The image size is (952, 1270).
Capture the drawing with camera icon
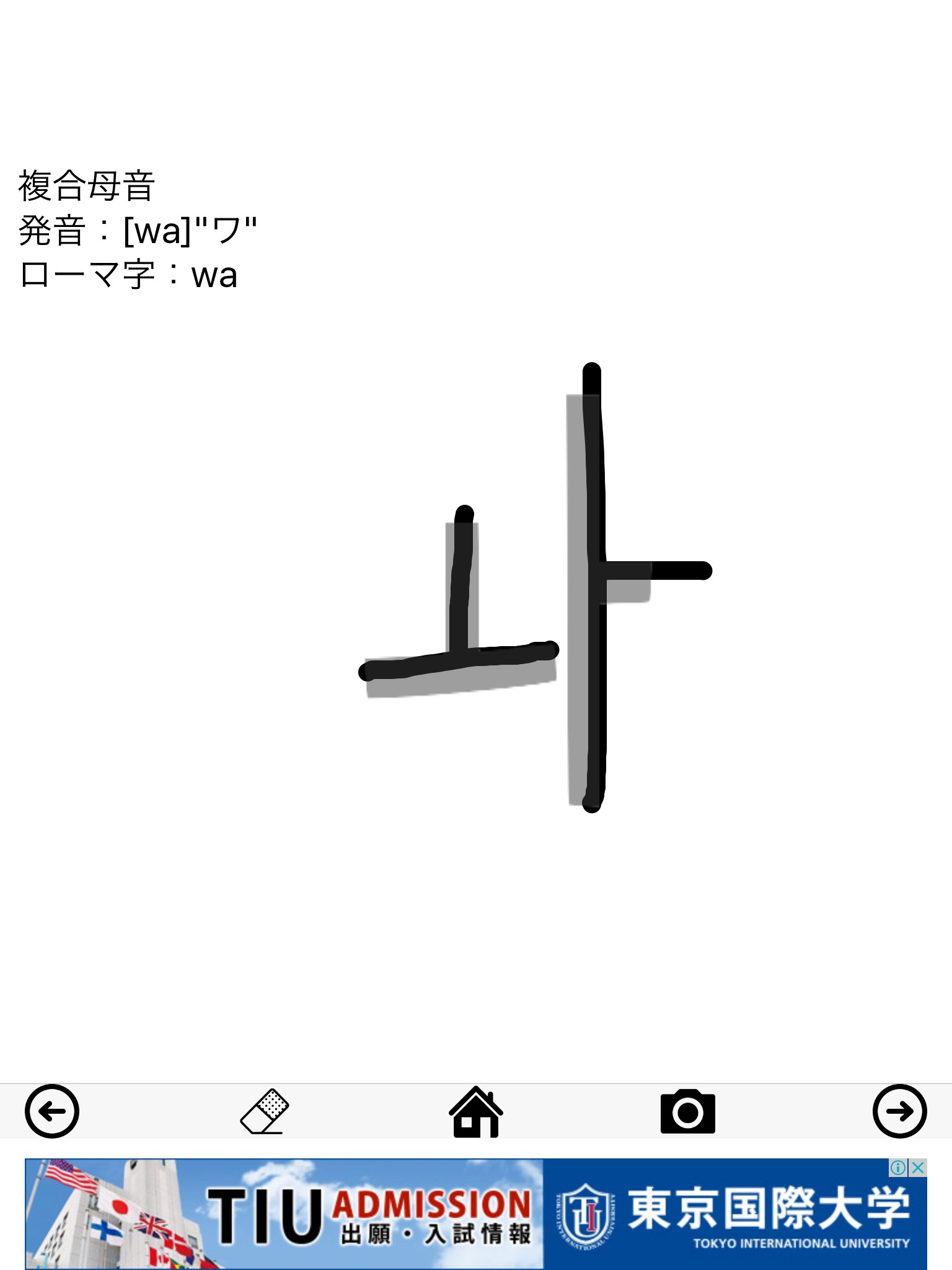click(x=687, y=1111)
